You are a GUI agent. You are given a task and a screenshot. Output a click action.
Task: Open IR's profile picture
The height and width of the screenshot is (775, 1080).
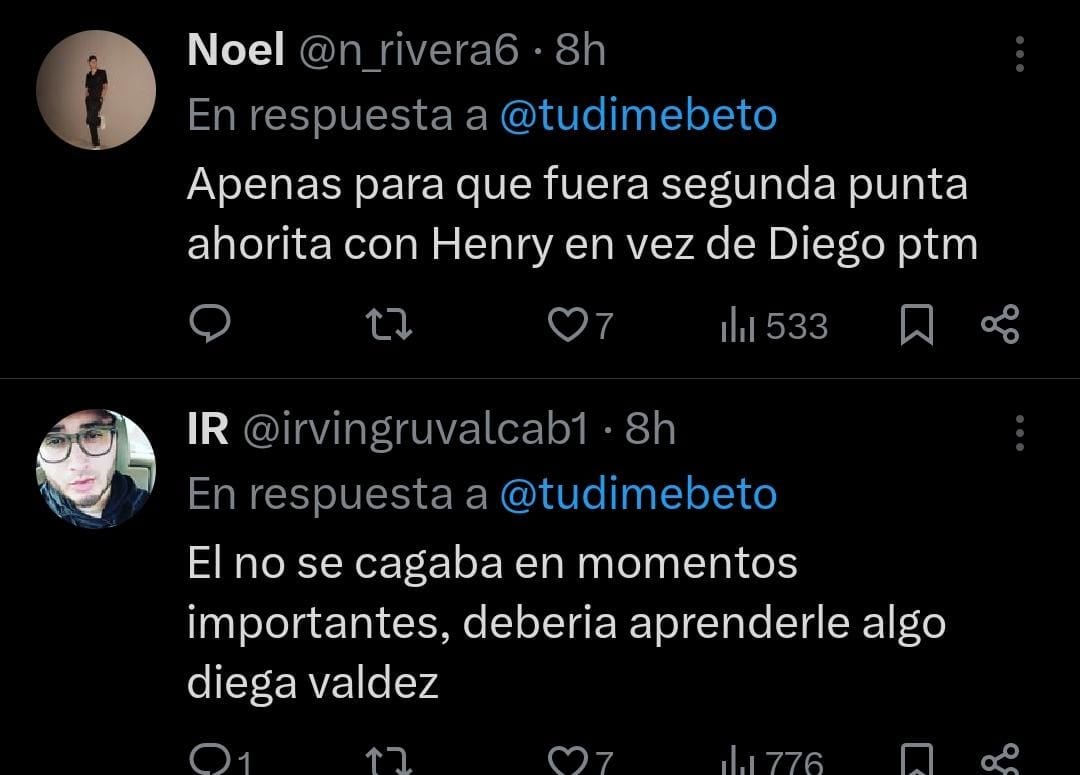pos(96,468)
